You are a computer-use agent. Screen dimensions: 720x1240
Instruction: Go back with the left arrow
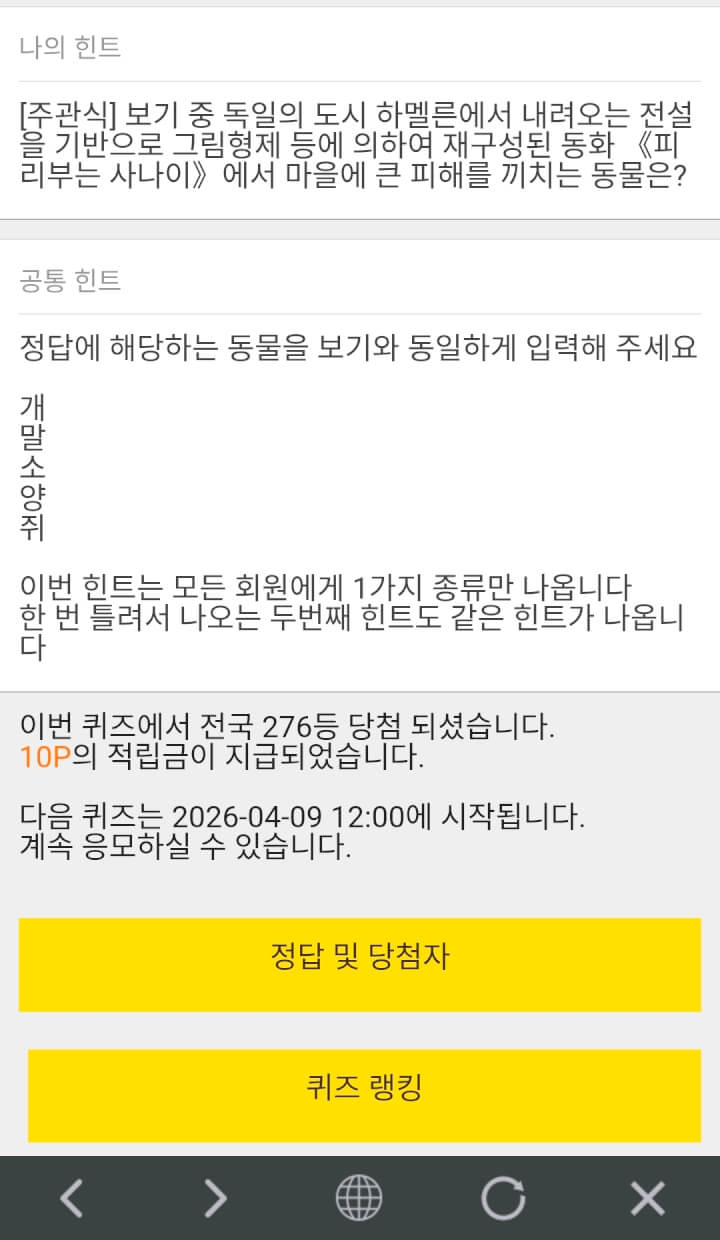(x=71, y=1197)
